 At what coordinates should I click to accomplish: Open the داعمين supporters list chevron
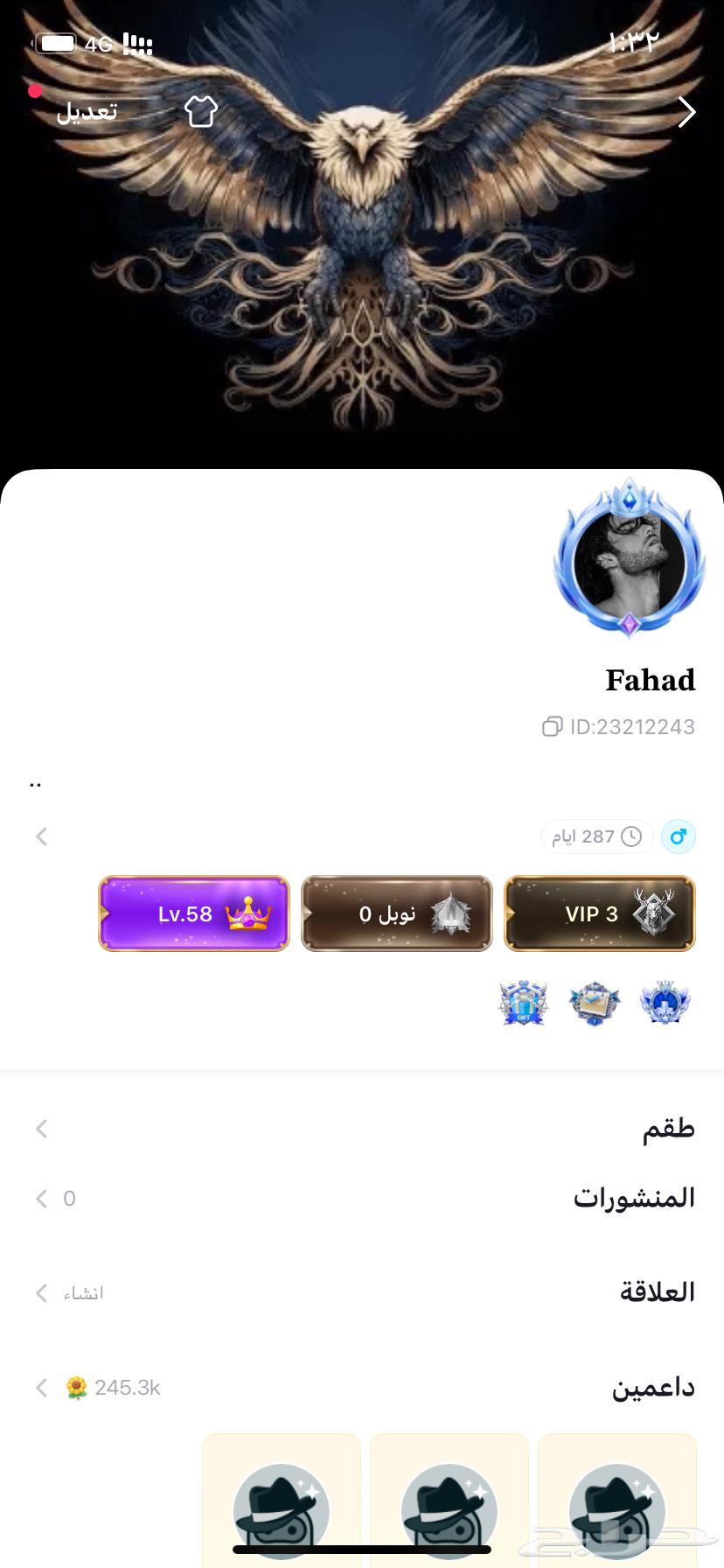click(x=41, y=1388)
